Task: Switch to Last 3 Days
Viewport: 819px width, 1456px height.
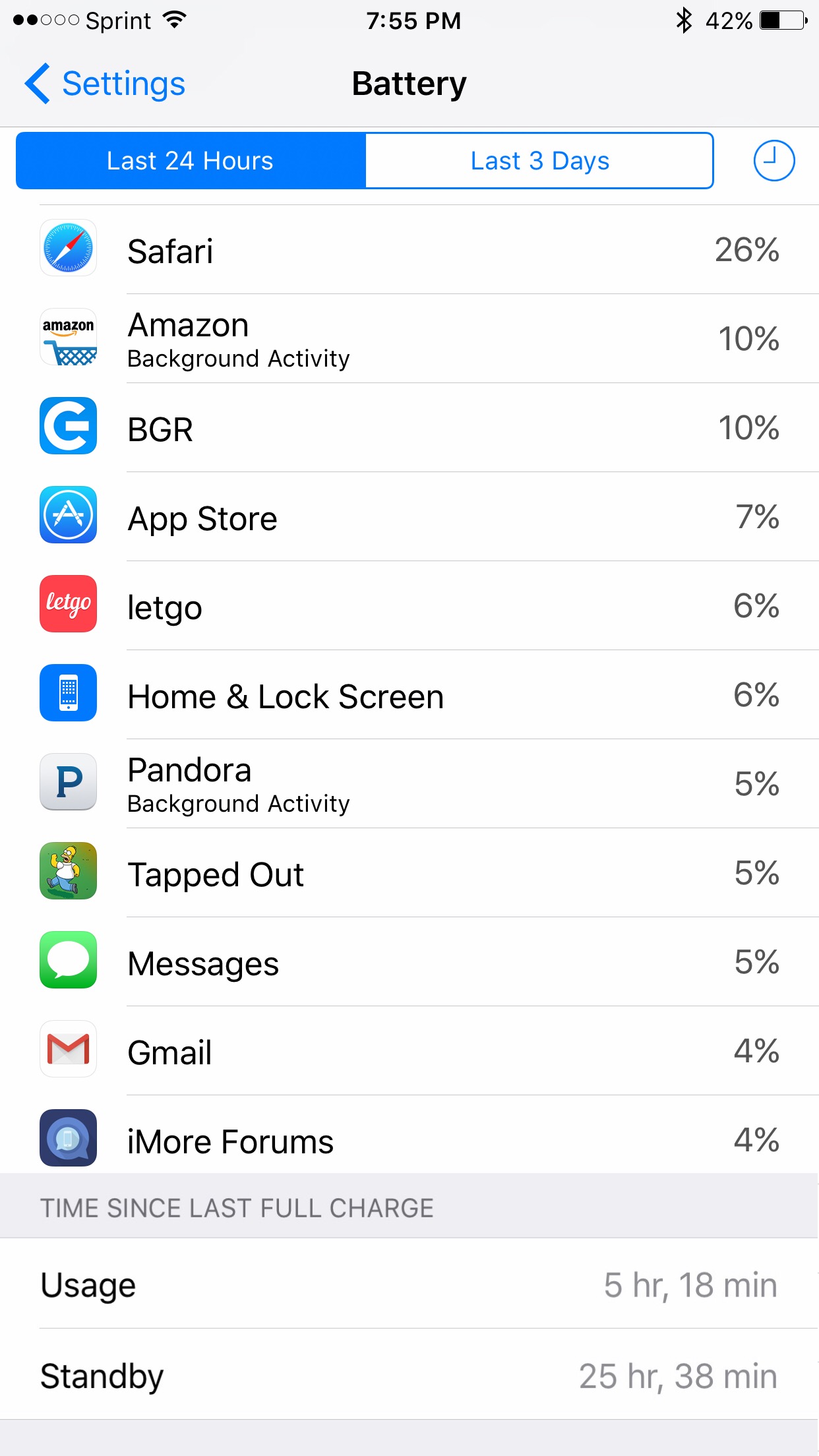Action: point(539,161)
